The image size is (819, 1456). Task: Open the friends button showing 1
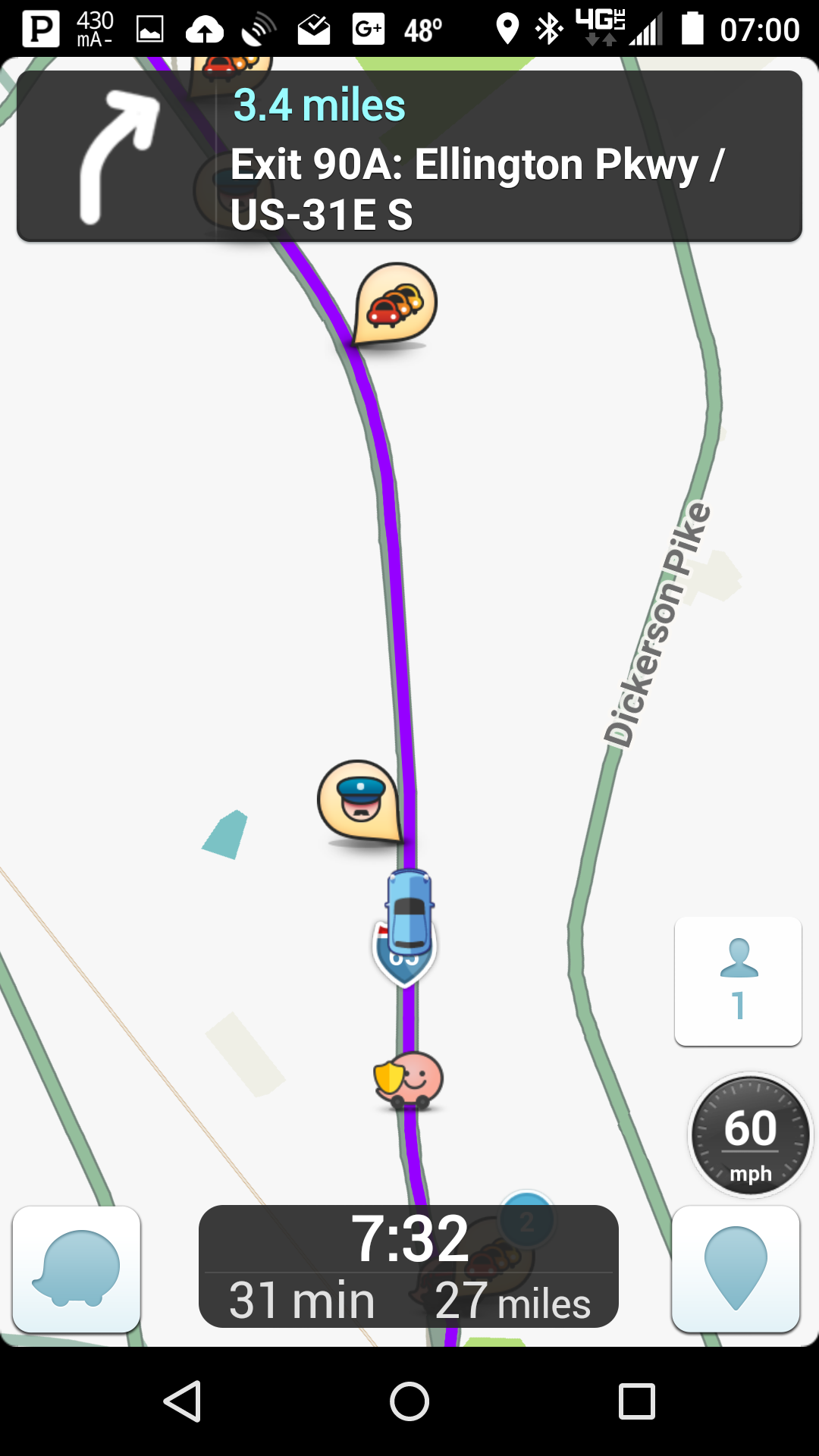click(738, 981)
